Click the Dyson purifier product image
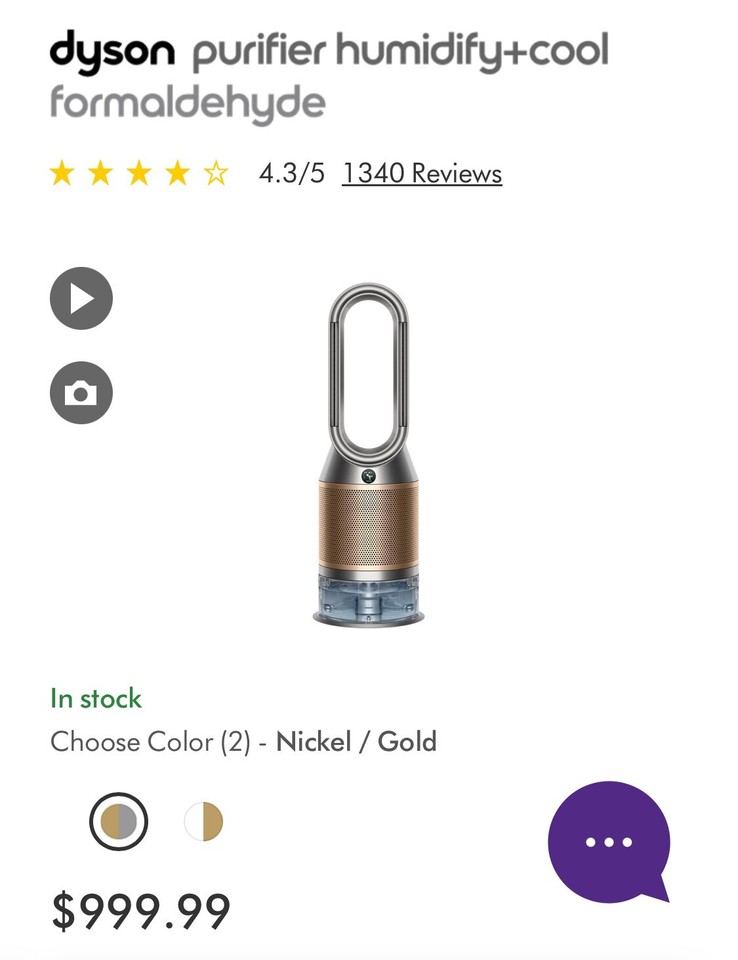The height and width of the screenshot is (960, 738). [x=369, y=450]
